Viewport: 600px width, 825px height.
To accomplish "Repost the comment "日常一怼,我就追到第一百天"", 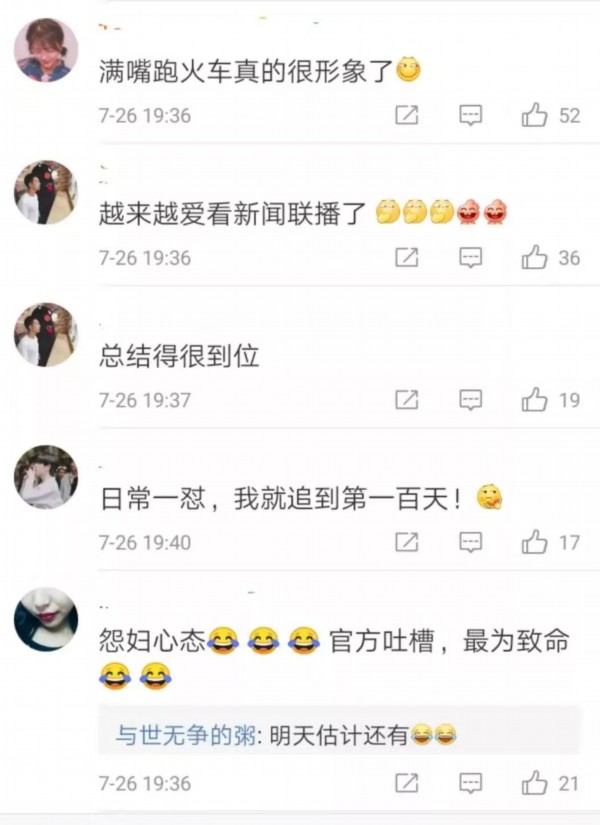I will pos(406,542).
